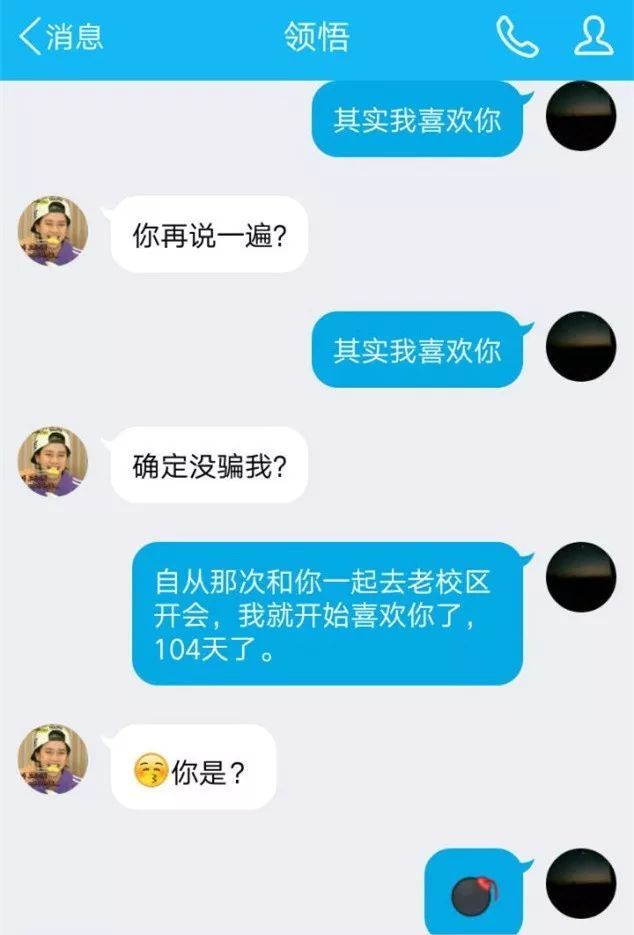
Task: Open the avatar beside the message 你再说一遍?
Action: click(53, 231)
